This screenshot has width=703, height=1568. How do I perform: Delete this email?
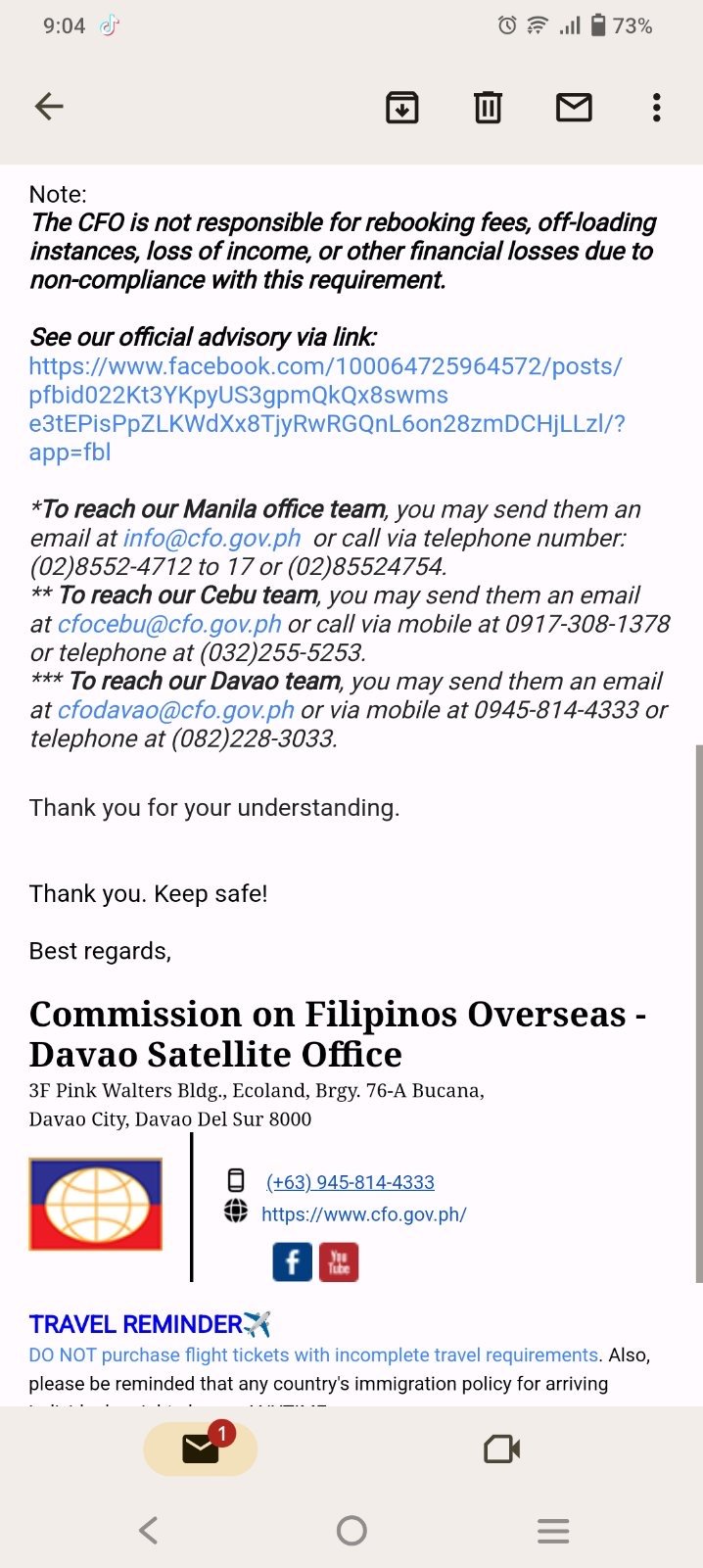pos(488,107)
